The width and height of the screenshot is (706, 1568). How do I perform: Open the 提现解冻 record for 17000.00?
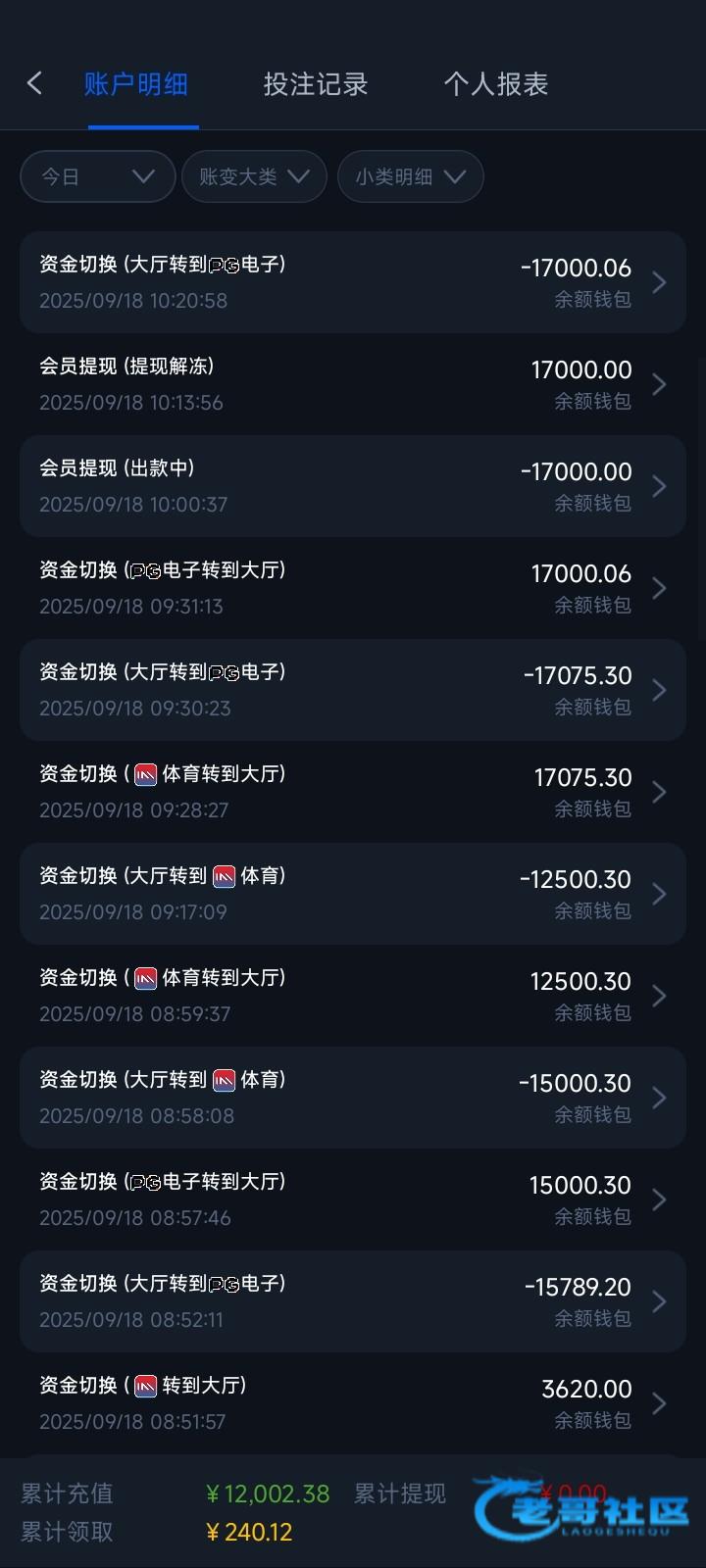coord(353,384)
